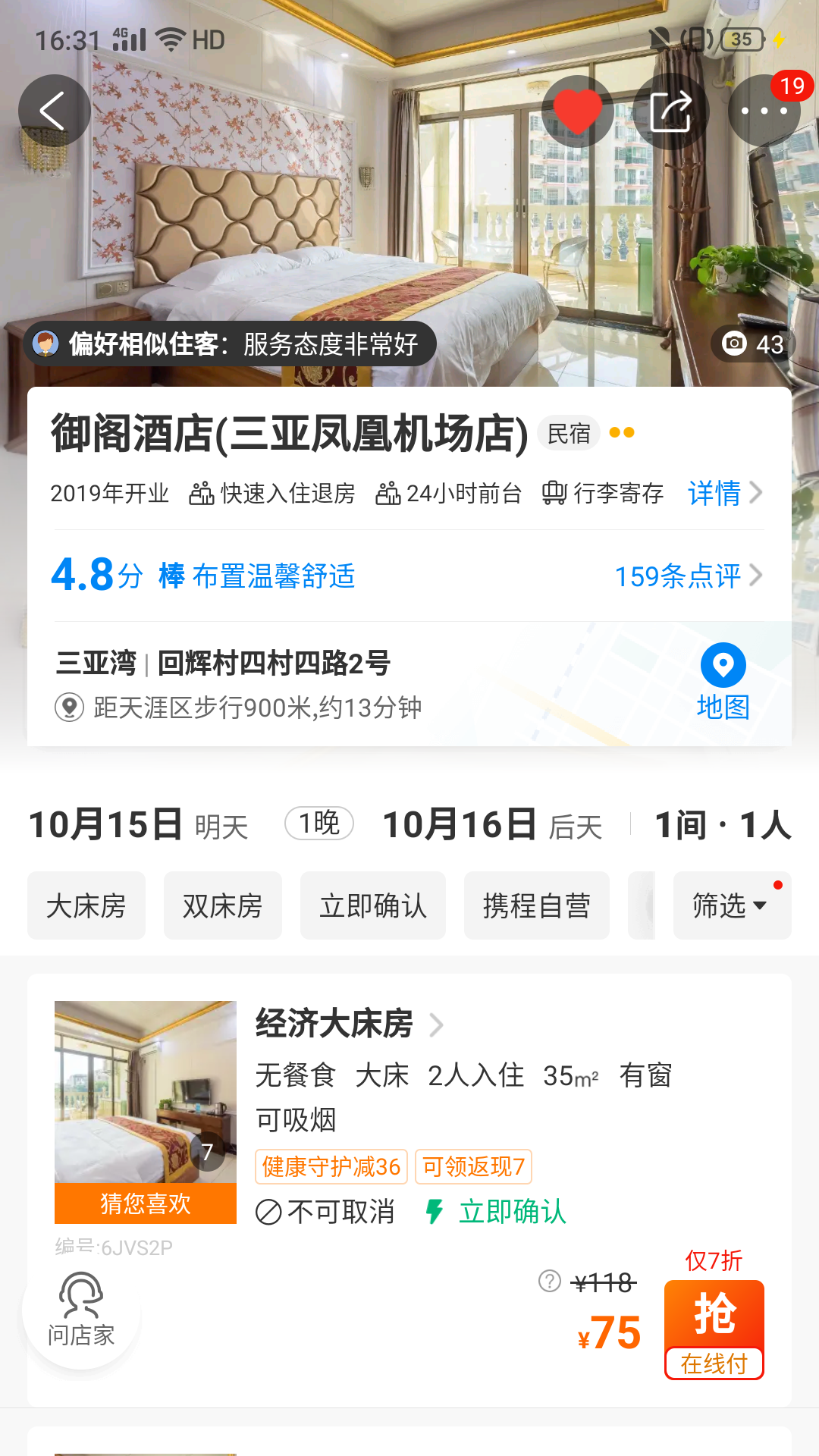Filter rooms by 立即确认
Image resolution: width=819 pixels, height=1456 pixels.
coord(373,905)
